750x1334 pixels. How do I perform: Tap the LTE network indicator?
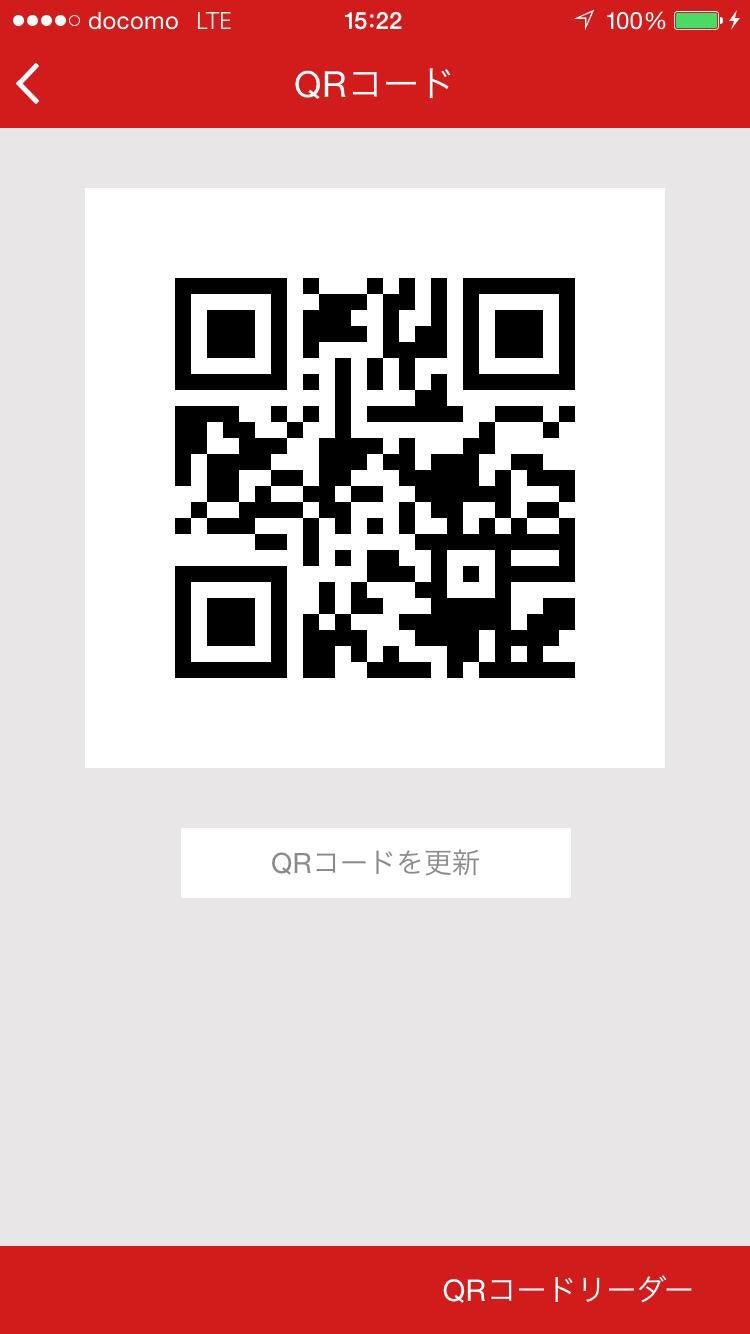[x=214, y=20]
